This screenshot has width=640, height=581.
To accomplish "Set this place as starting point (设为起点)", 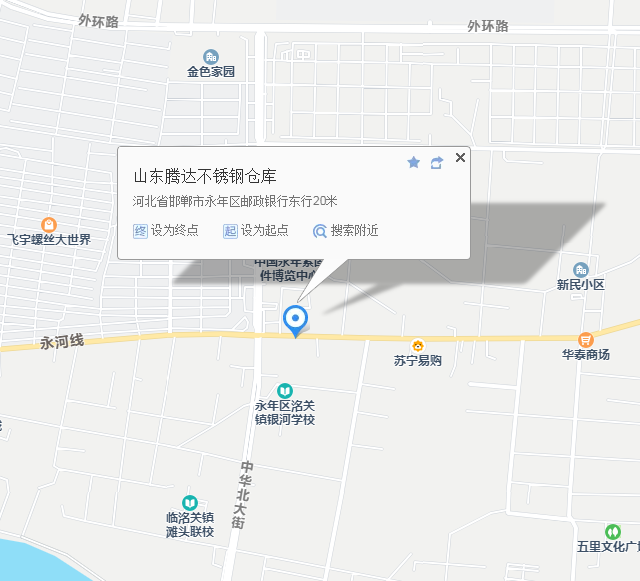I will (256, 230).
